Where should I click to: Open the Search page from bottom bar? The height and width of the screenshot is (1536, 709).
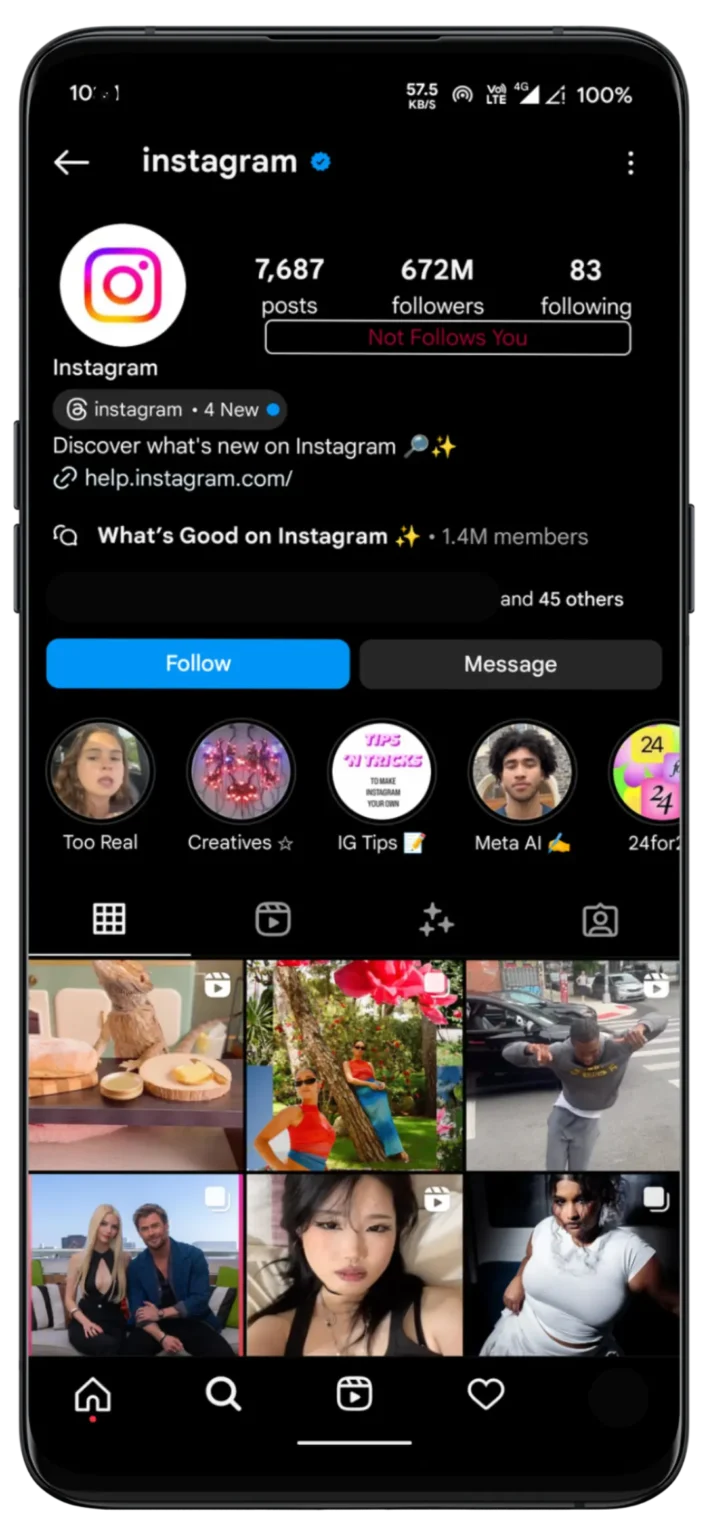223,1394
